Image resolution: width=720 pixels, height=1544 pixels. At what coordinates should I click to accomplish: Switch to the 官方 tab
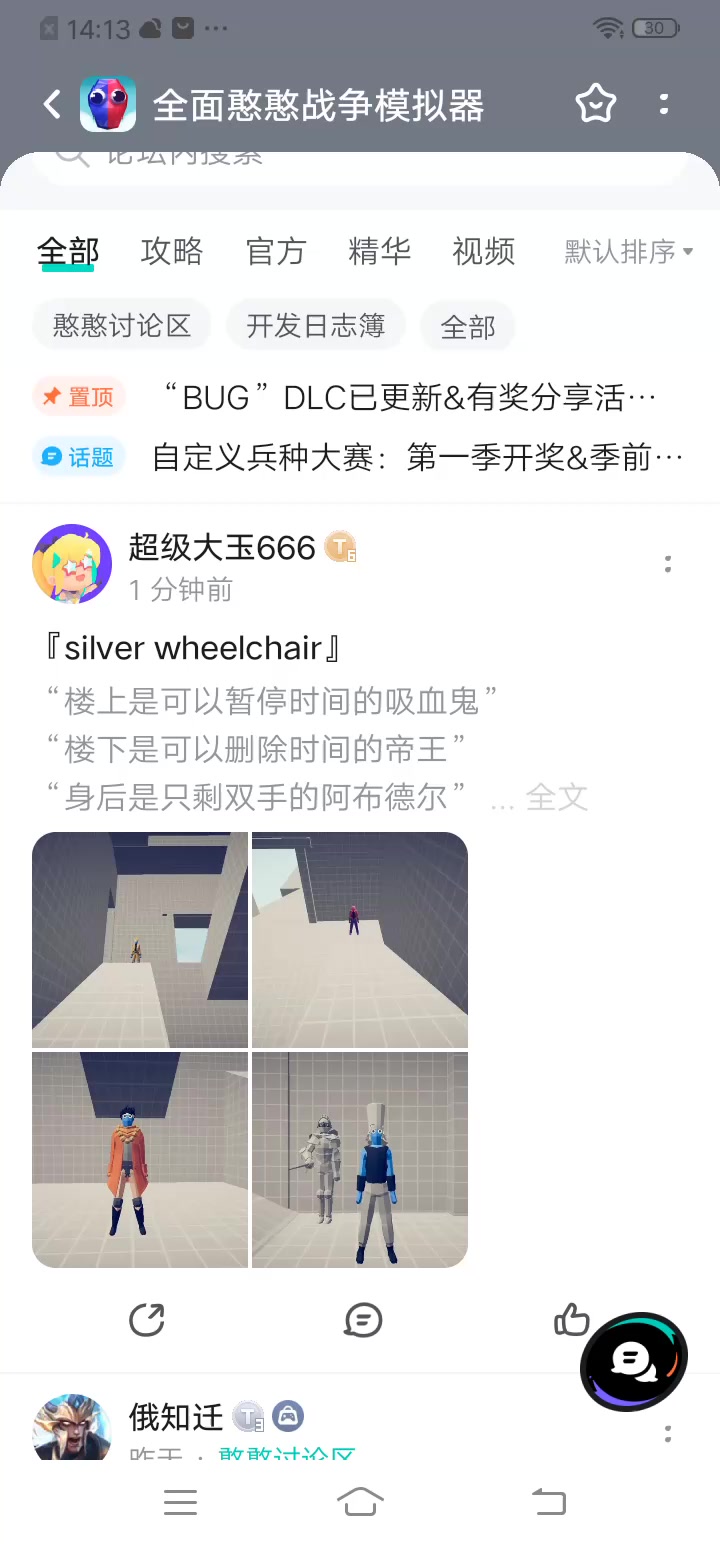276,251
